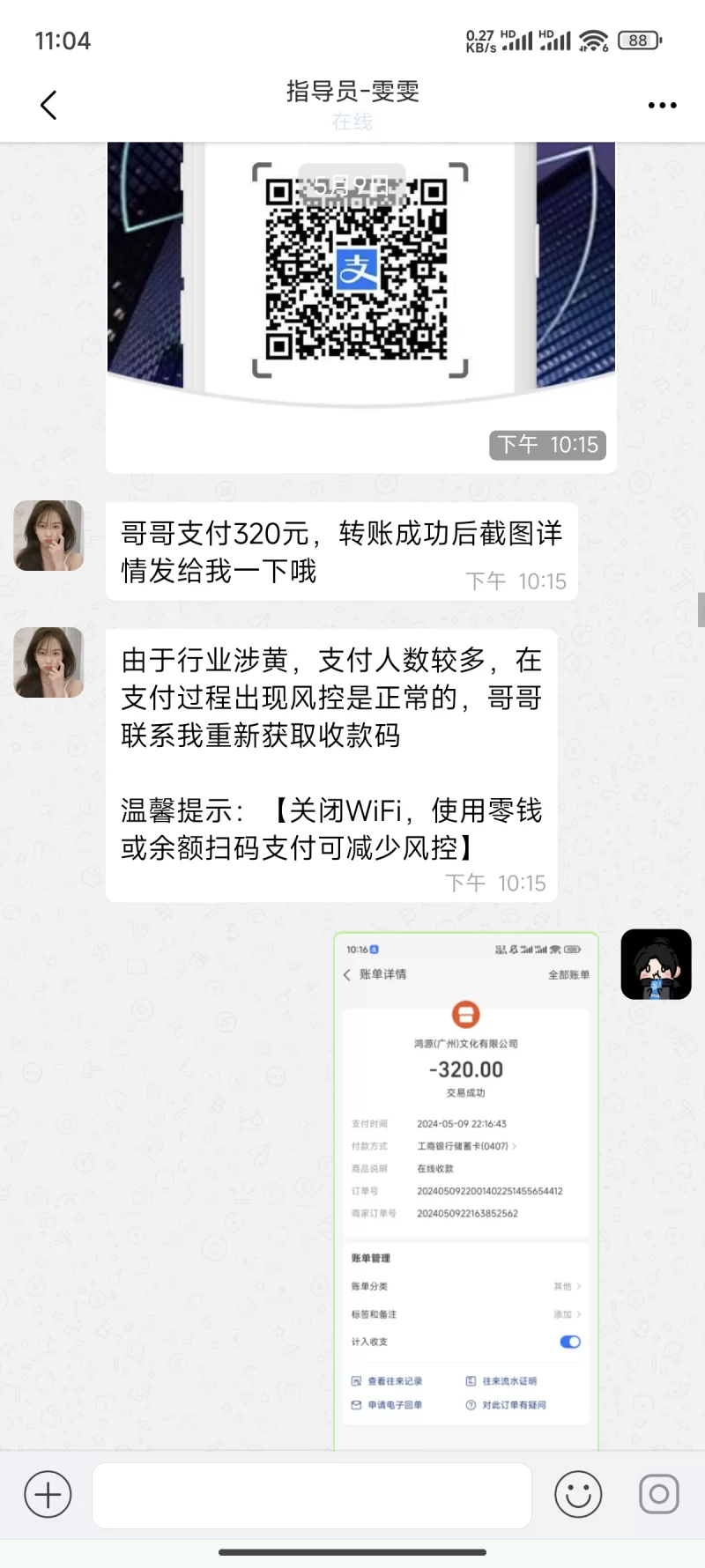Tap my own avatar beside the sent screenshot
Viewport: 705px width, 1568px height.
click(656, 965)
